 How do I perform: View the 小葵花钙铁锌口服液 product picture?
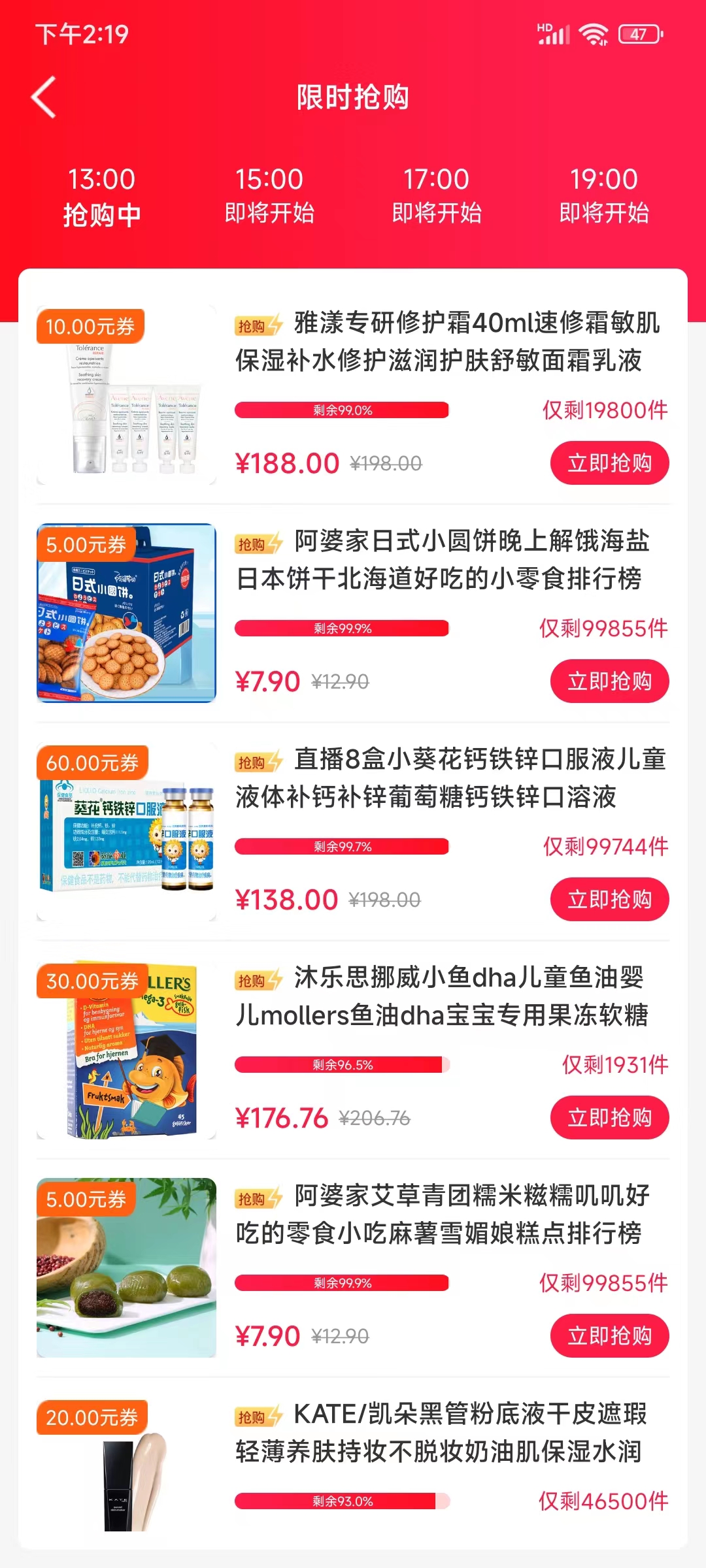tap(127, 831)
